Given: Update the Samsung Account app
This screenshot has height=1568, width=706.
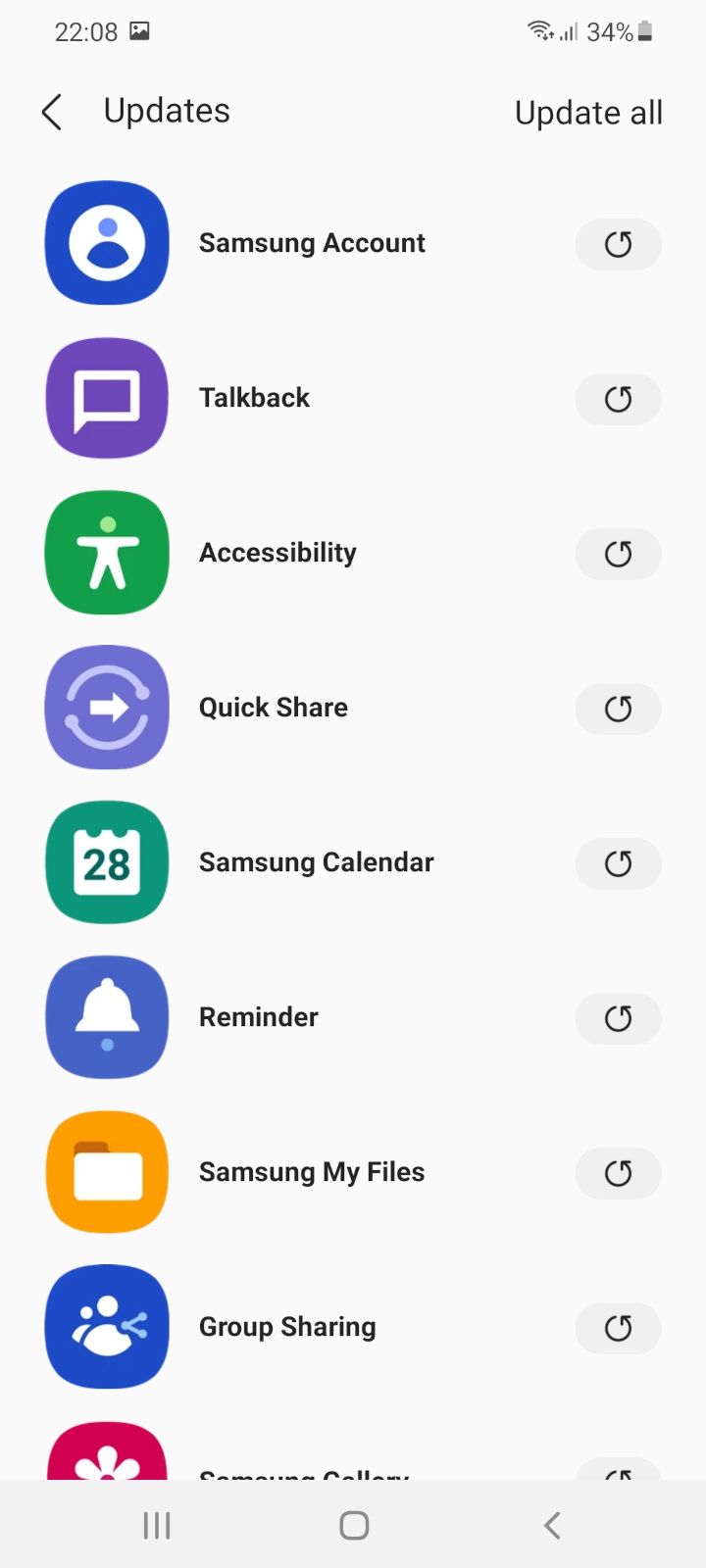Looking at the screenshot, I should [618, 244].
